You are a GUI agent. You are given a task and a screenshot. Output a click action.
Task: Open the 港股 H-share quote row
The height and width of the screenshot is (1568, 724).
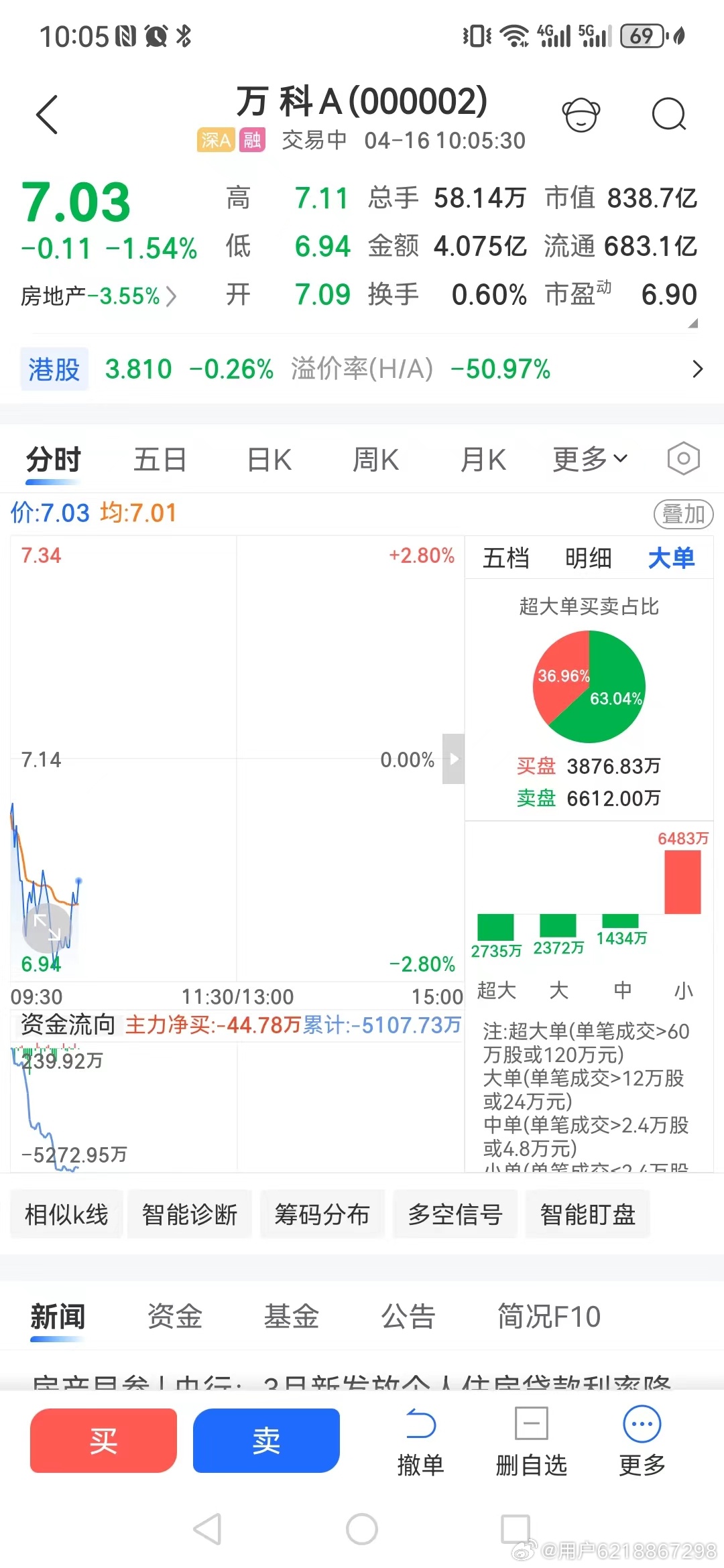[362, 369]
